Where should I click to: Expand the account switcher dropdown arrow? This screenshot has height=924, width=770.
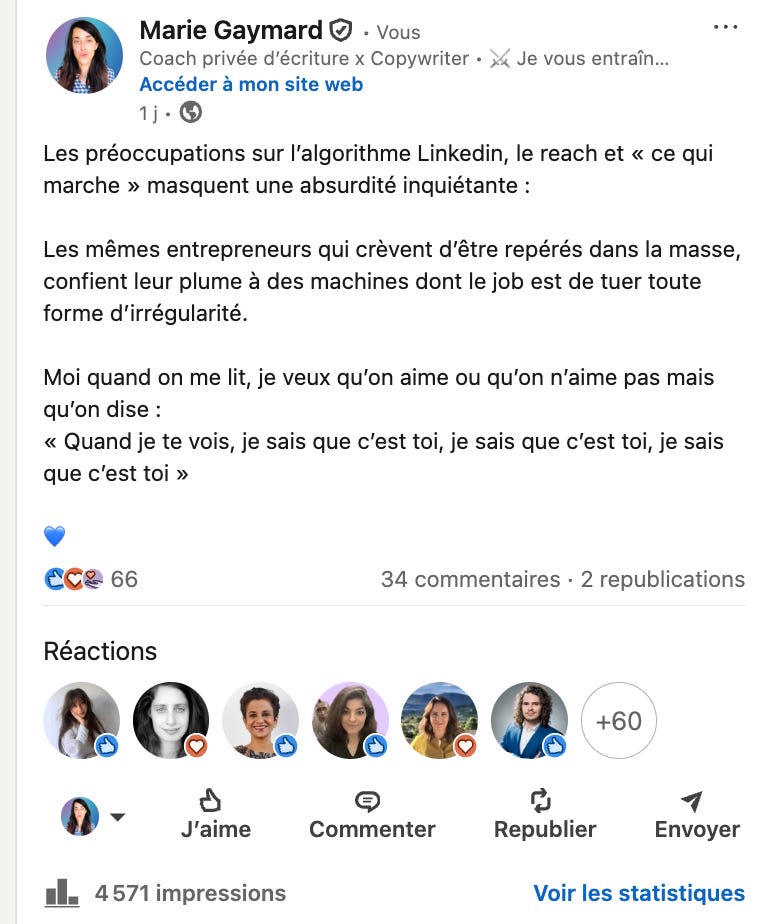click(117, 817)
